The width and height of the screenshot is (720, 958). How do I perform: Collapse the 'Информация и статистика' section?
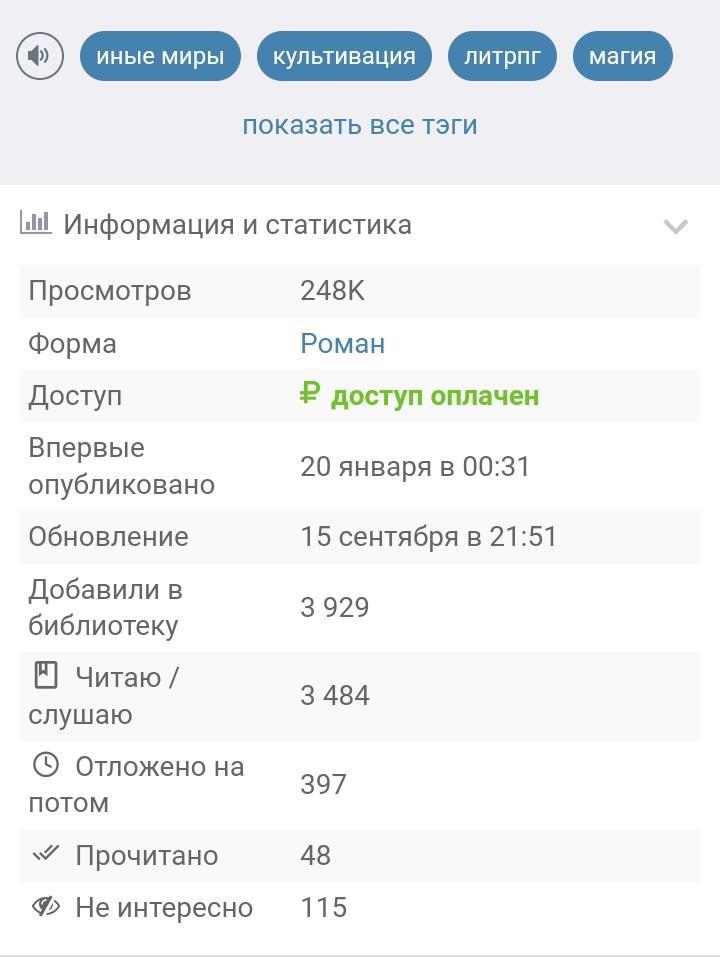676,226
